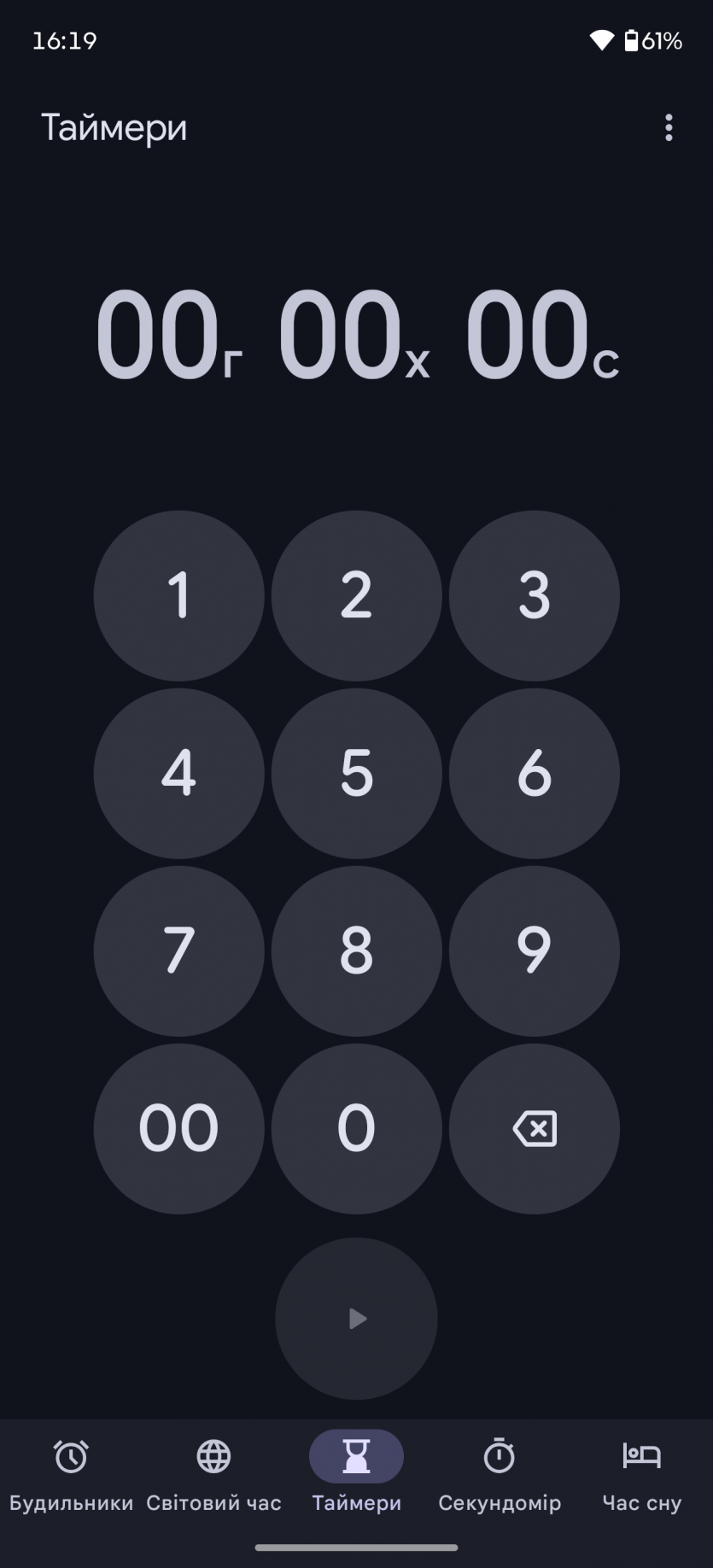Image resolution: width=713 pixels, height=1568 pixels.
Task: Delete the last entered digit
Action: pos(534,1128)
